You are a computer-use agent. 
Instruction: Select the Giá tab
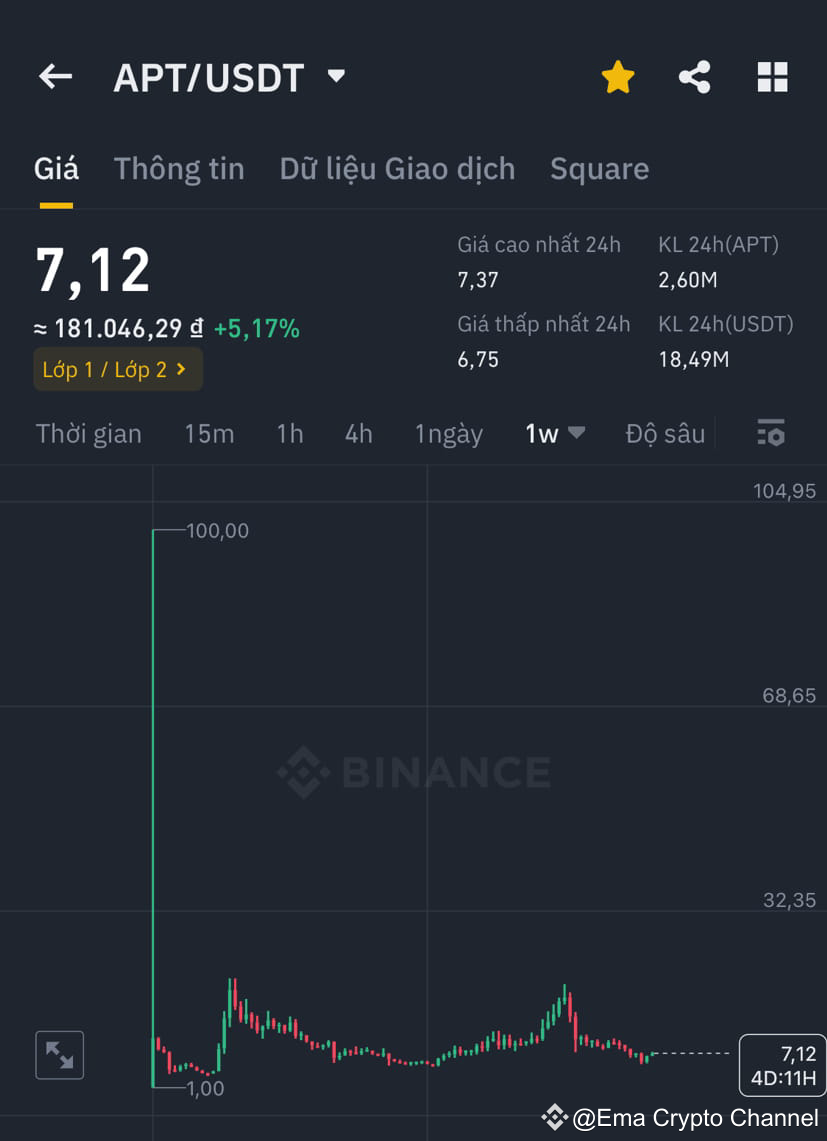pyautogui.click(x=56, y=168)
